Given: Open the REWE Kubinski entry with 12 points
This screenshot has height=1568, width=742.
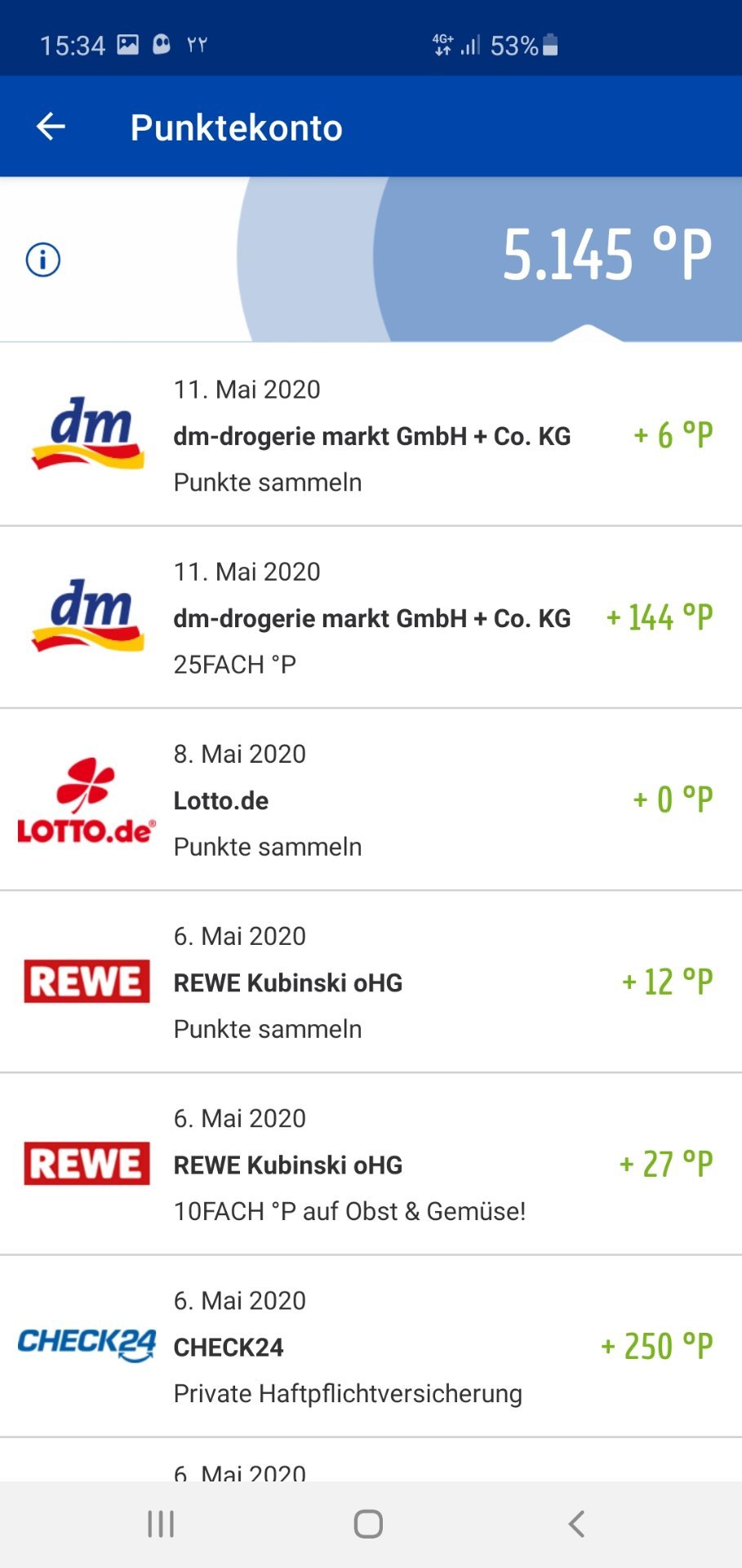Looking at the screenshot, I should point(371,982).
